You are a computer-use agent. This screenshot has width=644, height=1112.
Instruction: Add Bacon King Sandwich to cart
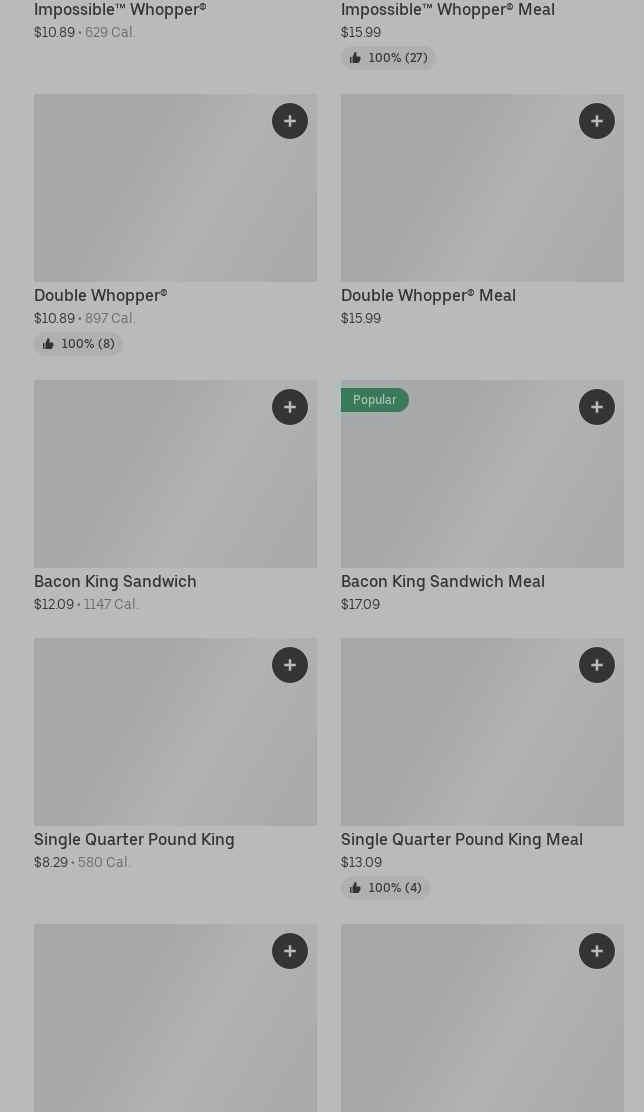[x=289, y=407]
